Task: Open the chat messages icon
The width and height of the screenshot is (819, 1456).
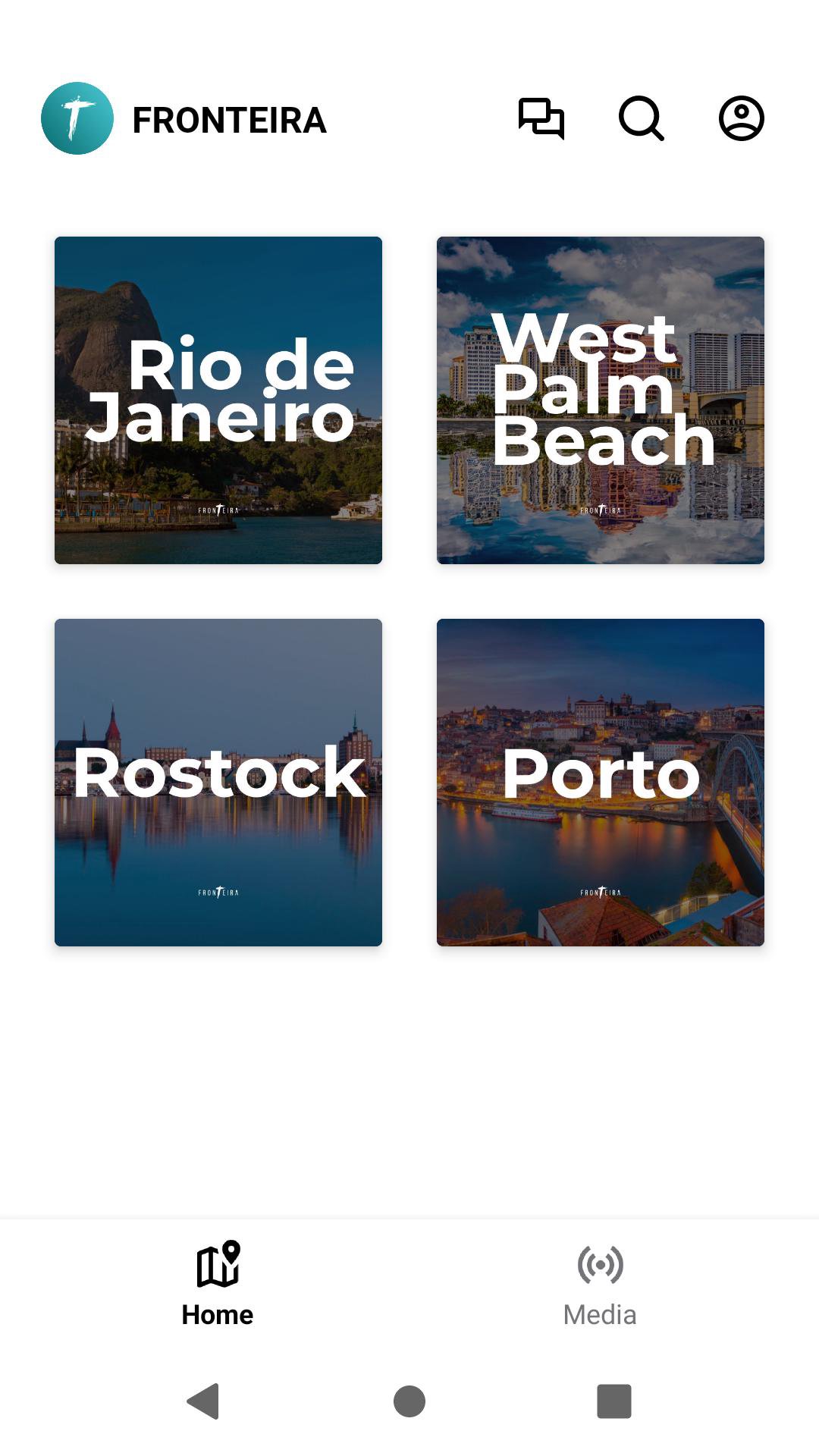Action: click(541, 118)
